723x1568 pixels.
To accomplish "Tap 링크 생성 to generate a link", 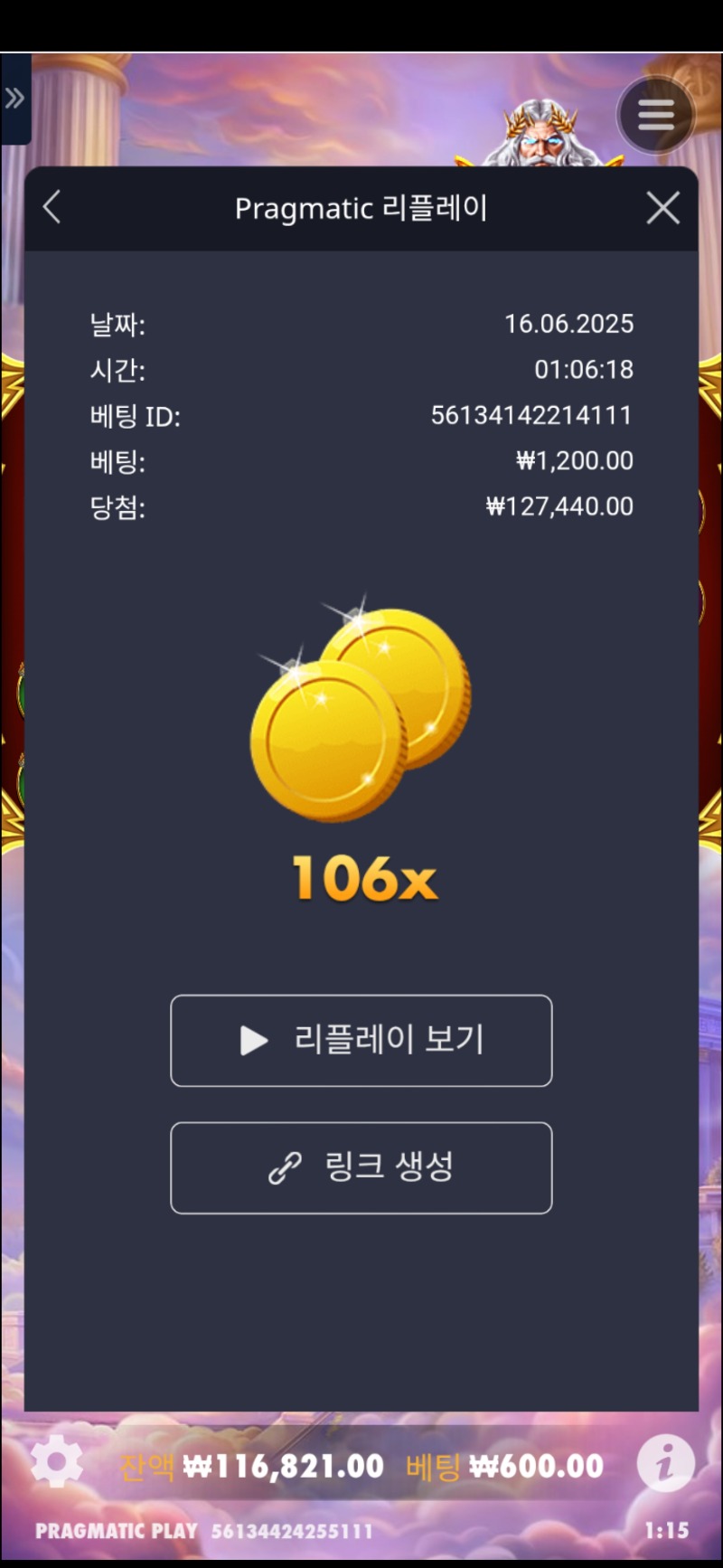I will [361, 1167].
